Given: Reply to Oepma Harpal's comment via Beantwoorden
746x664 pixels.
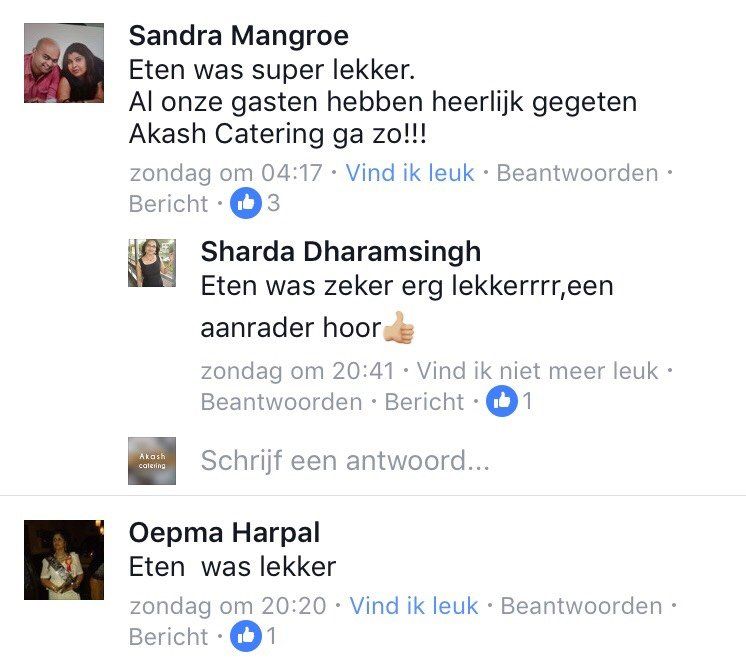Looking at the screenshot, I should 581,606.
